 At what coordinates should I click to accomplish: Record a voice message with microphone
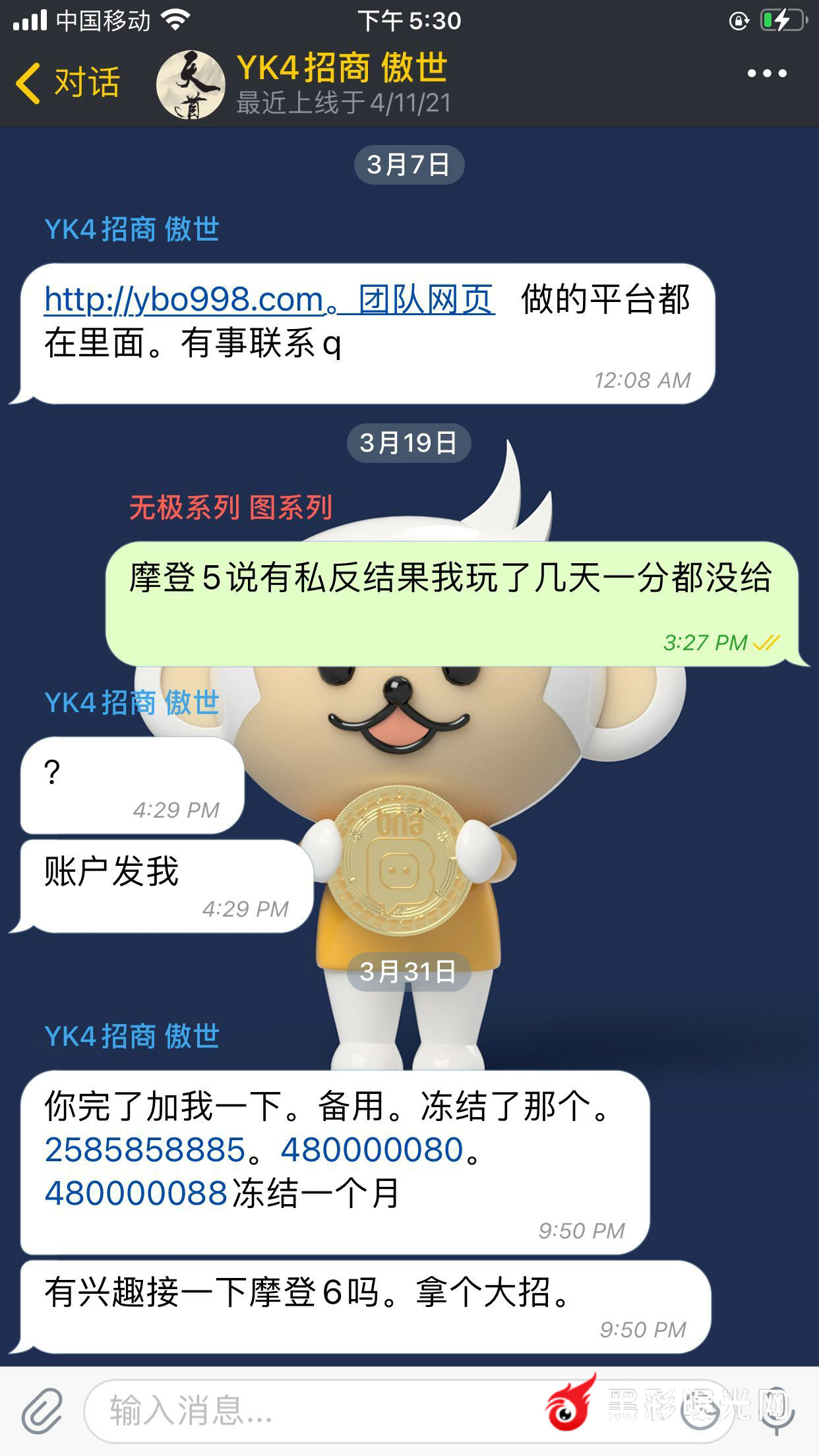pyautogui.click(x=778, y=1411)
